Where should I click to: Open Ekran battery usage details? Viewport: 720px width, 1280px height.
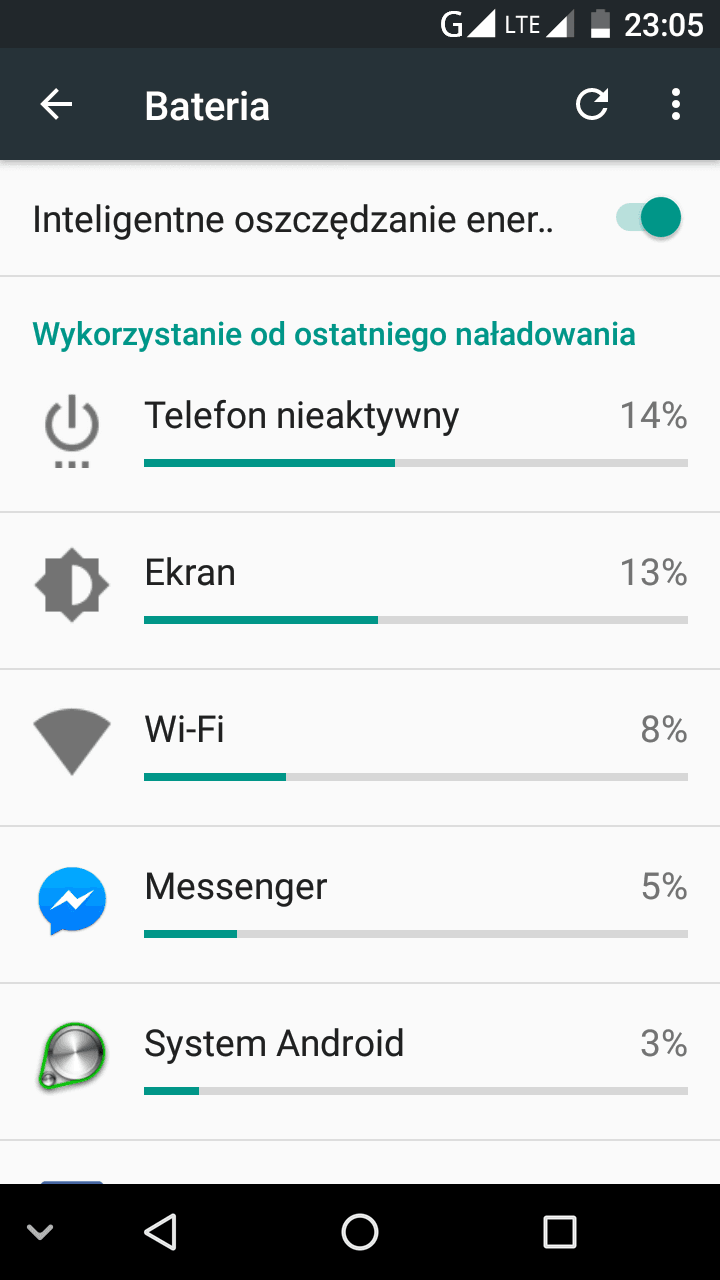pos(360,591)
